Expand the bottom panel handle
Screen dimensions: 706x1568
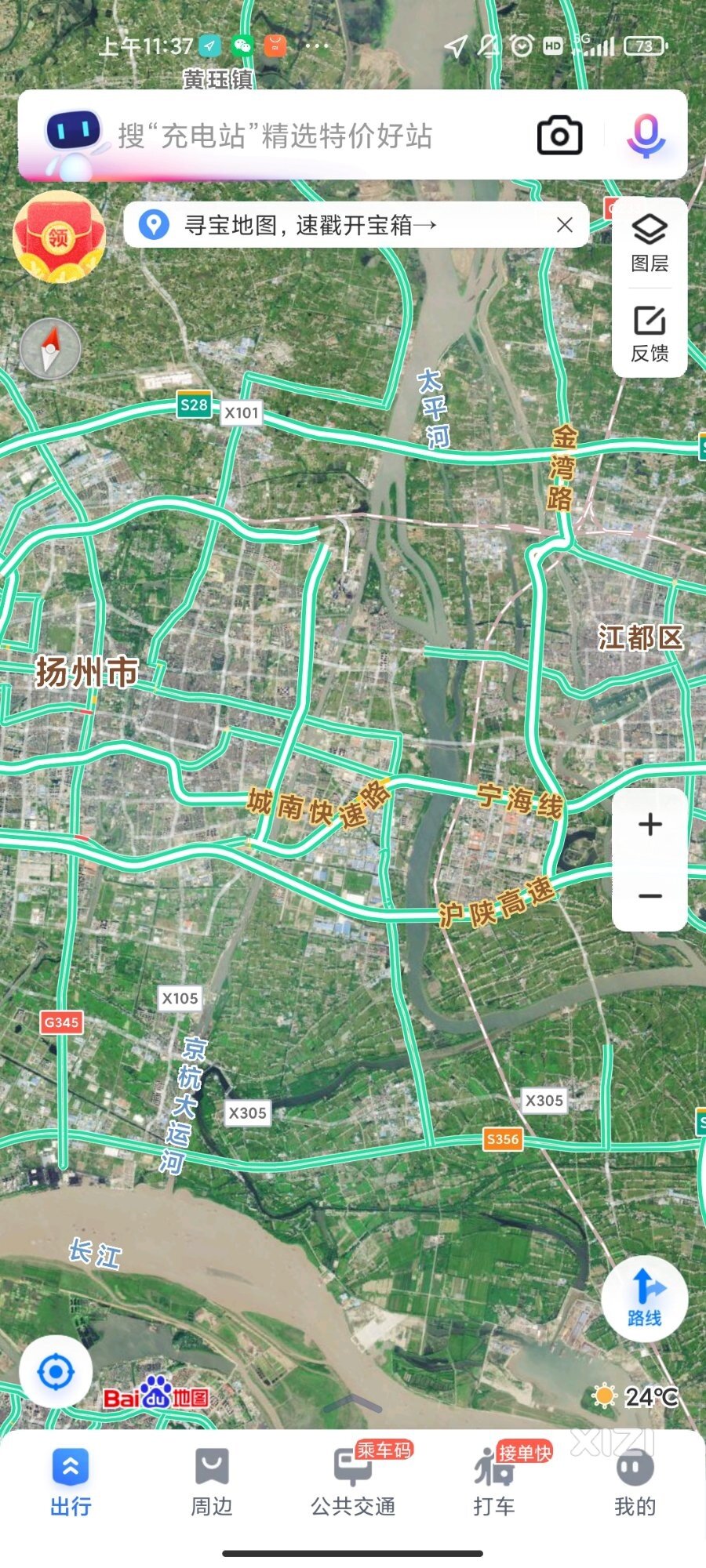coord(352,1403)
